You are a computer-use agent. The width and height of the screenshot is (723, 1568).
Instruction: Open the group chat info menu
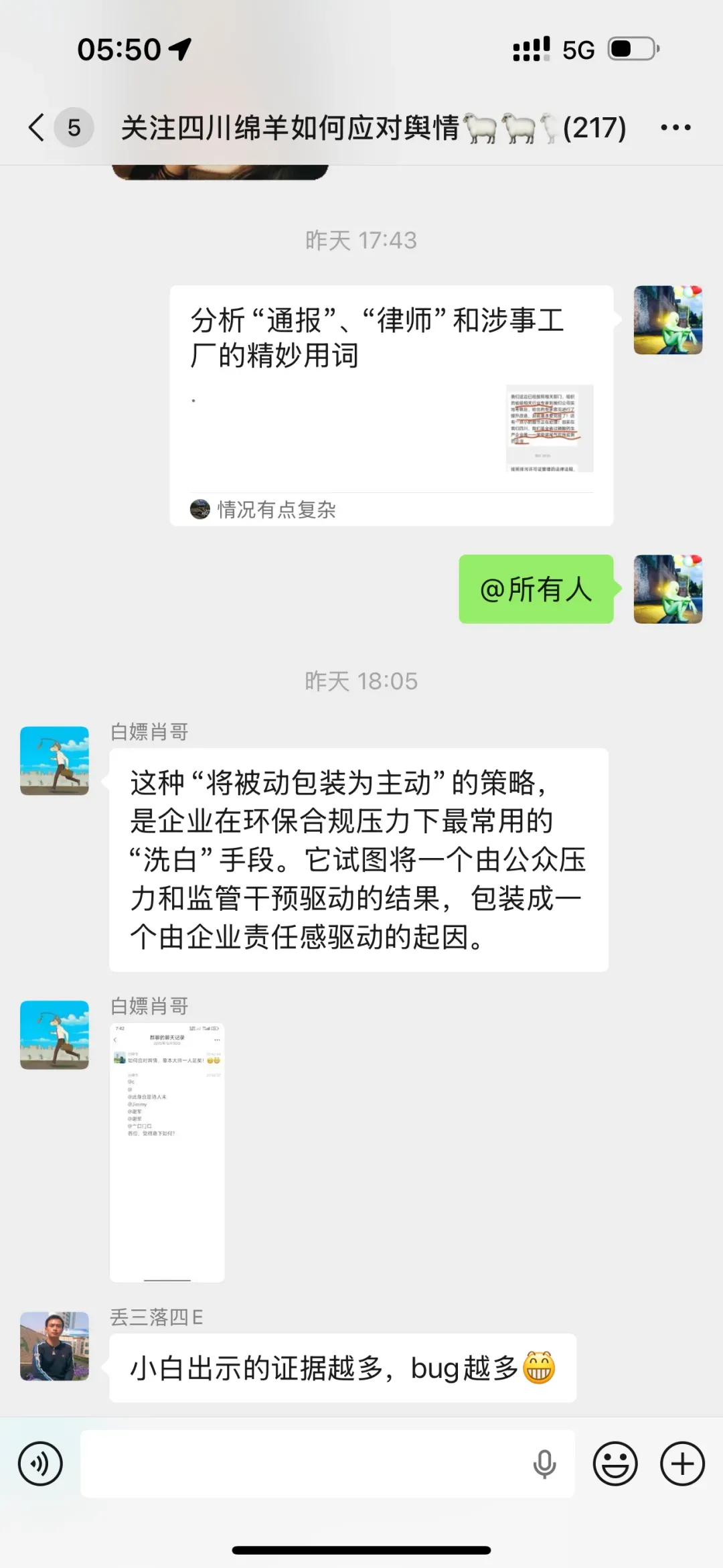pyautogui.click(x=675, y=127)
